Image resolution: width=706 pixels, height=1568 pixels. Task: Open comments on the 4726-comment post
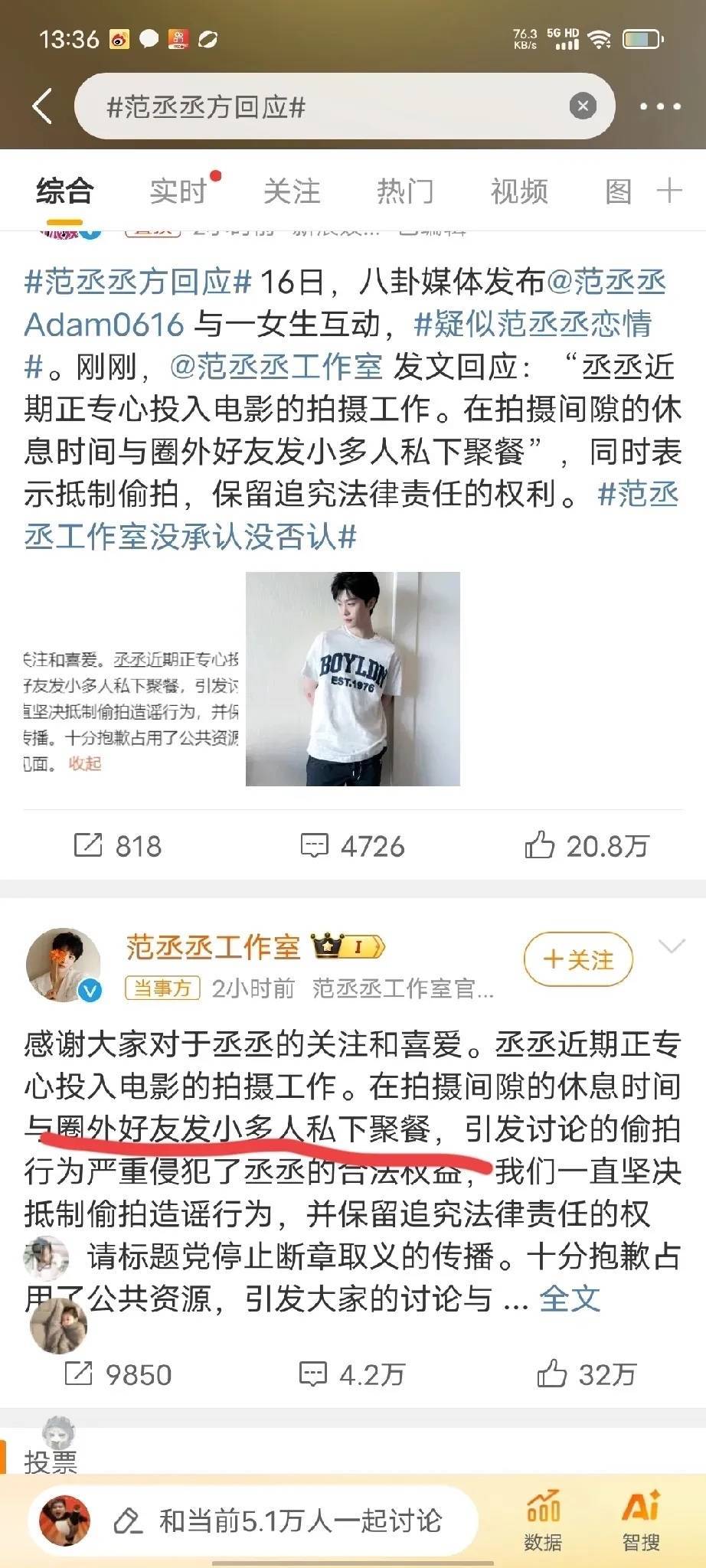[x=351, y=846]
